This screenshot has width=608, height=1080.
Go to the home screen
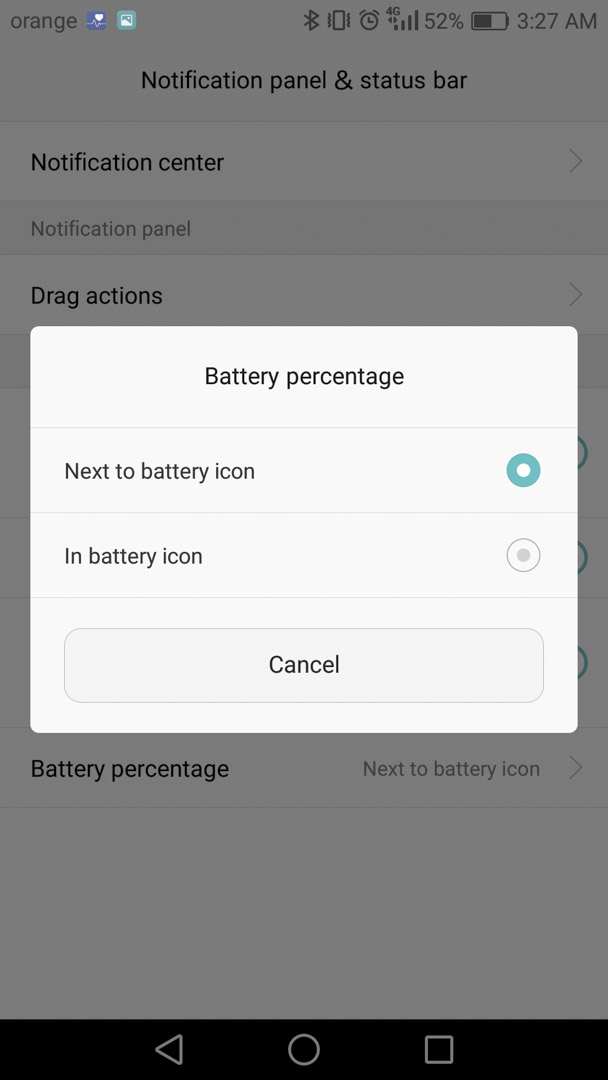coord(304,1050)
